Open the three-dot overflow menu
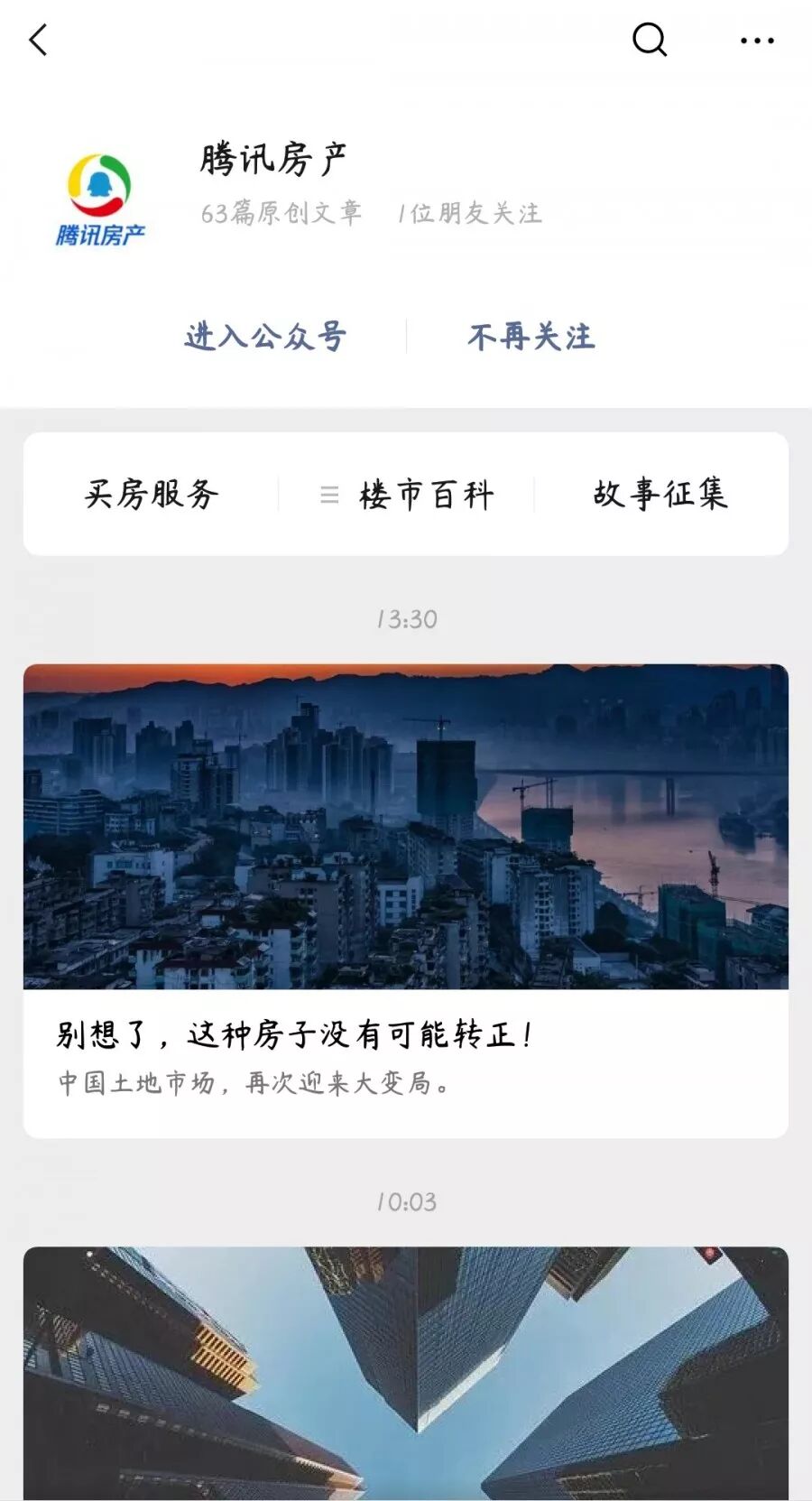The height and width of the screenshot is (1501, 812). click(756, 41)
